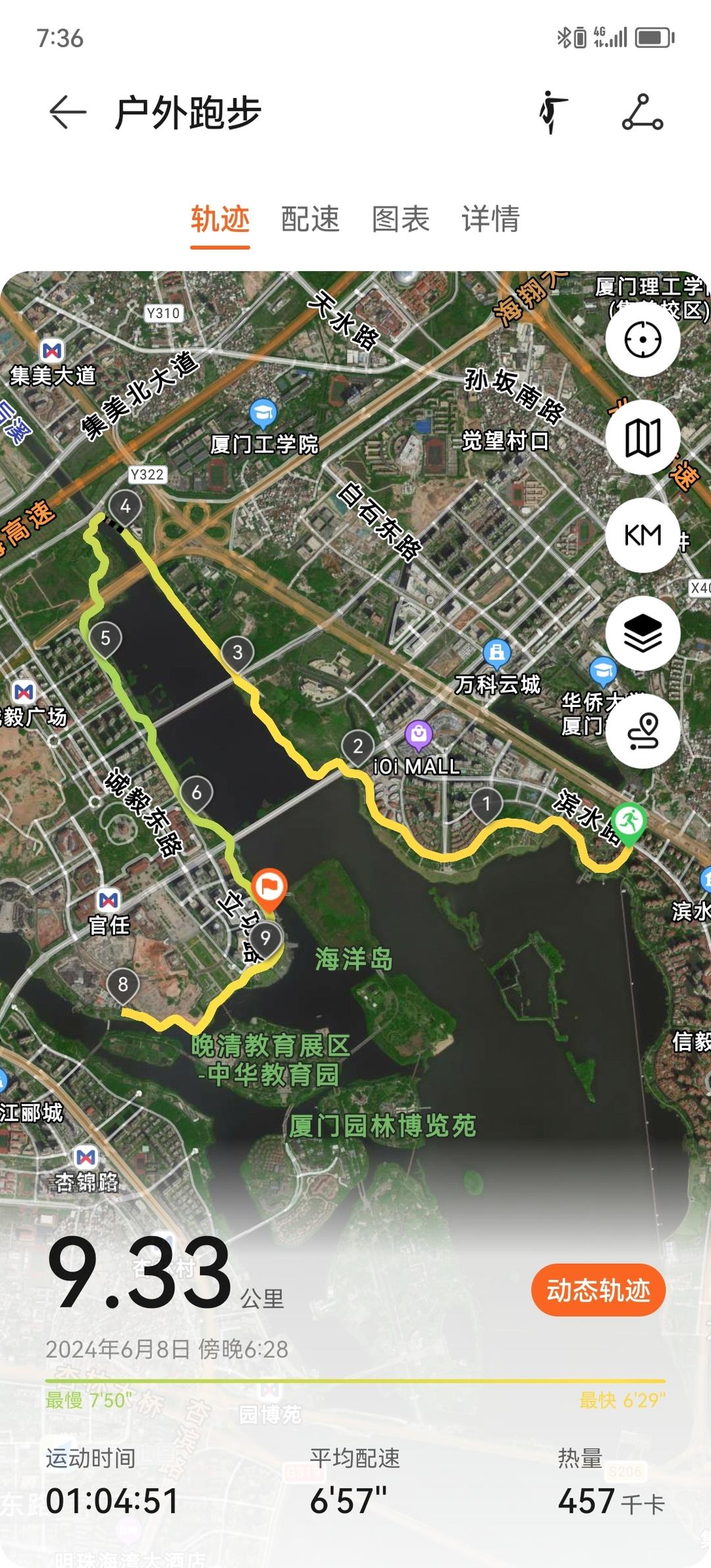
Task: Play the 动态轨迹 animation
Action: point(598,1290)
